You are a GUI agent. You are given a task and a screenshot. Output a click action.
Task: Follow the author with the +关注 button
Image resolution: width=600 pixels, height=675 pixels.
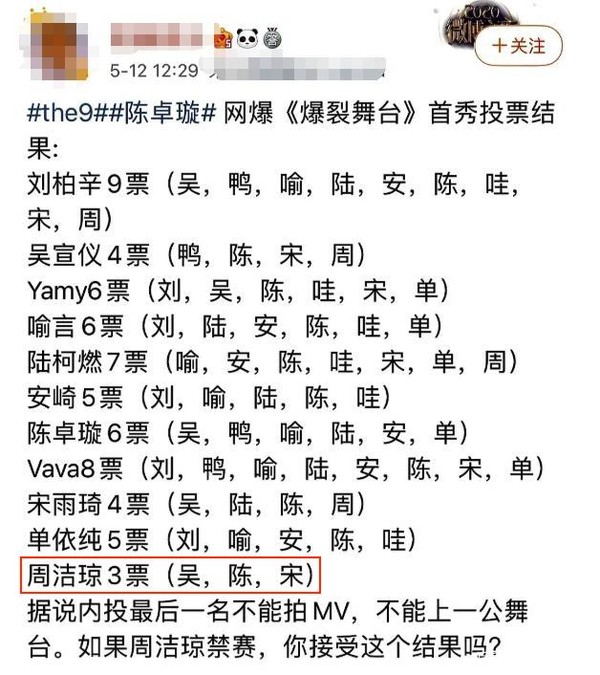click(x=519, y=47)
